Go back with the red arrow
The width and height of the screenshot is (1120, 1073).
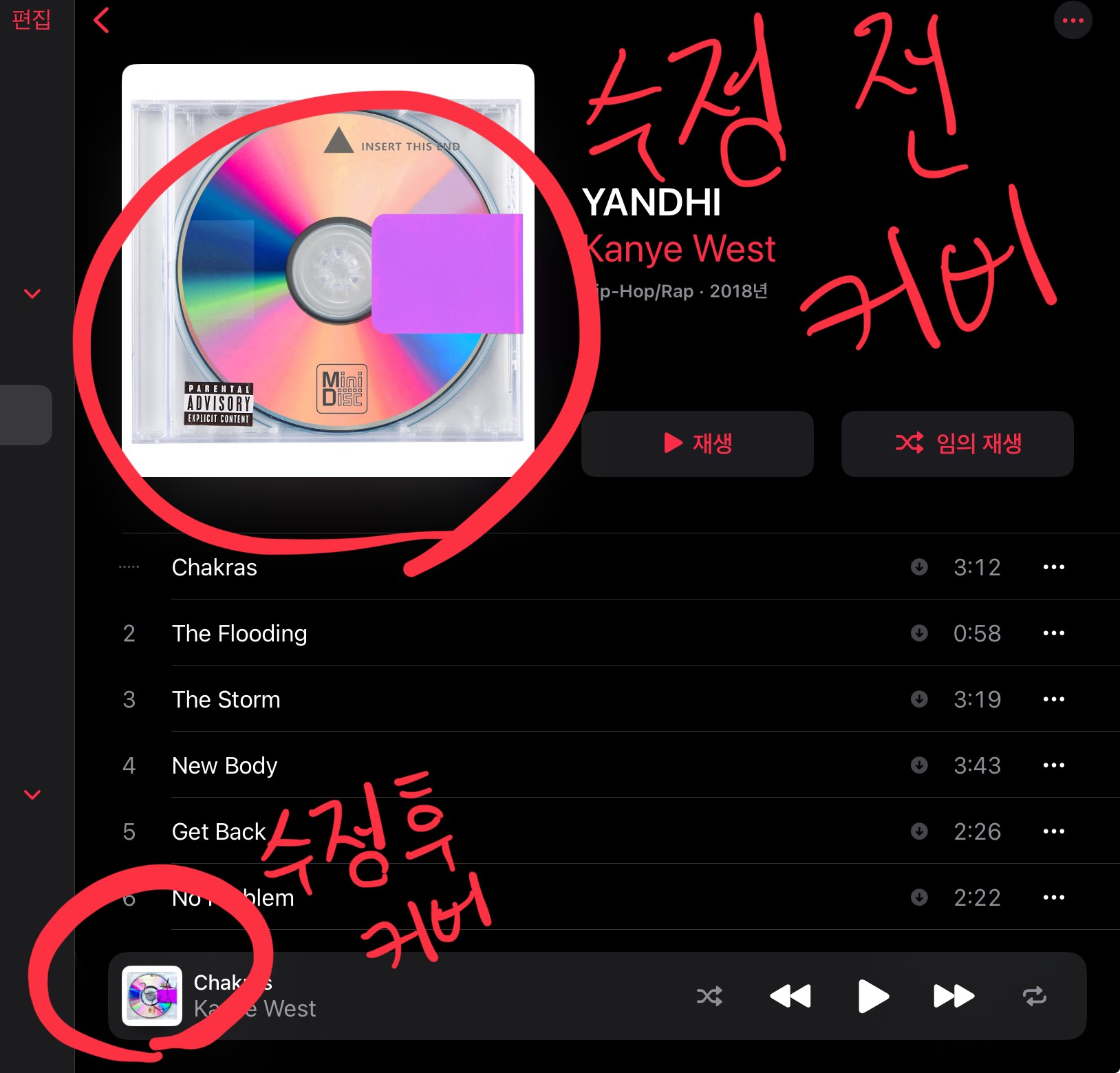(x=101, y=21)
